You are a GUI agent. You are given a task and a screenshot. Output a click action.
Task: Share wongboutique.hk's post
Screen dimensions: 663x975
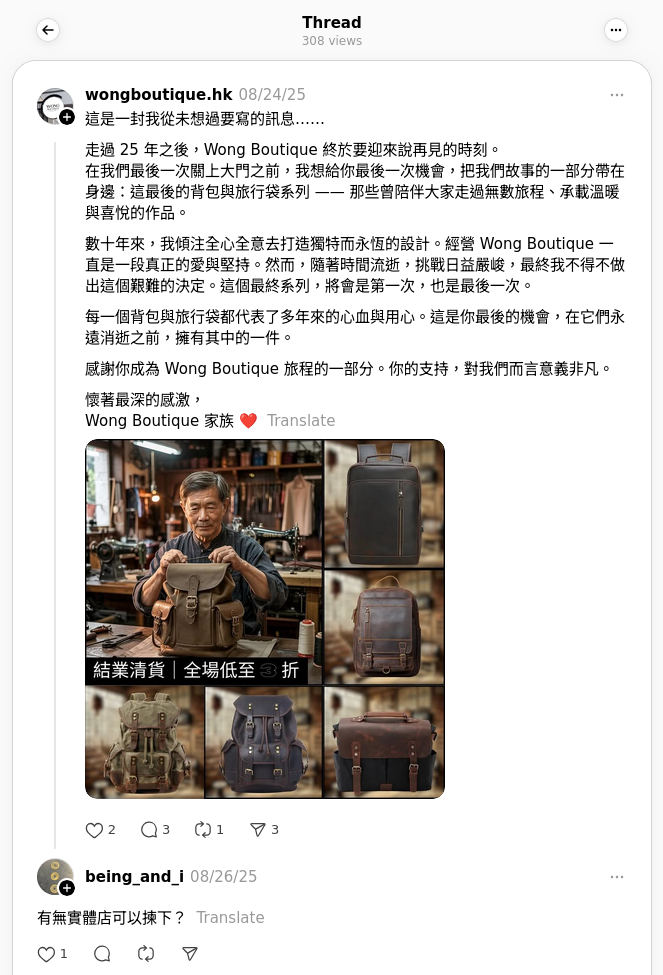click(258, 830)
